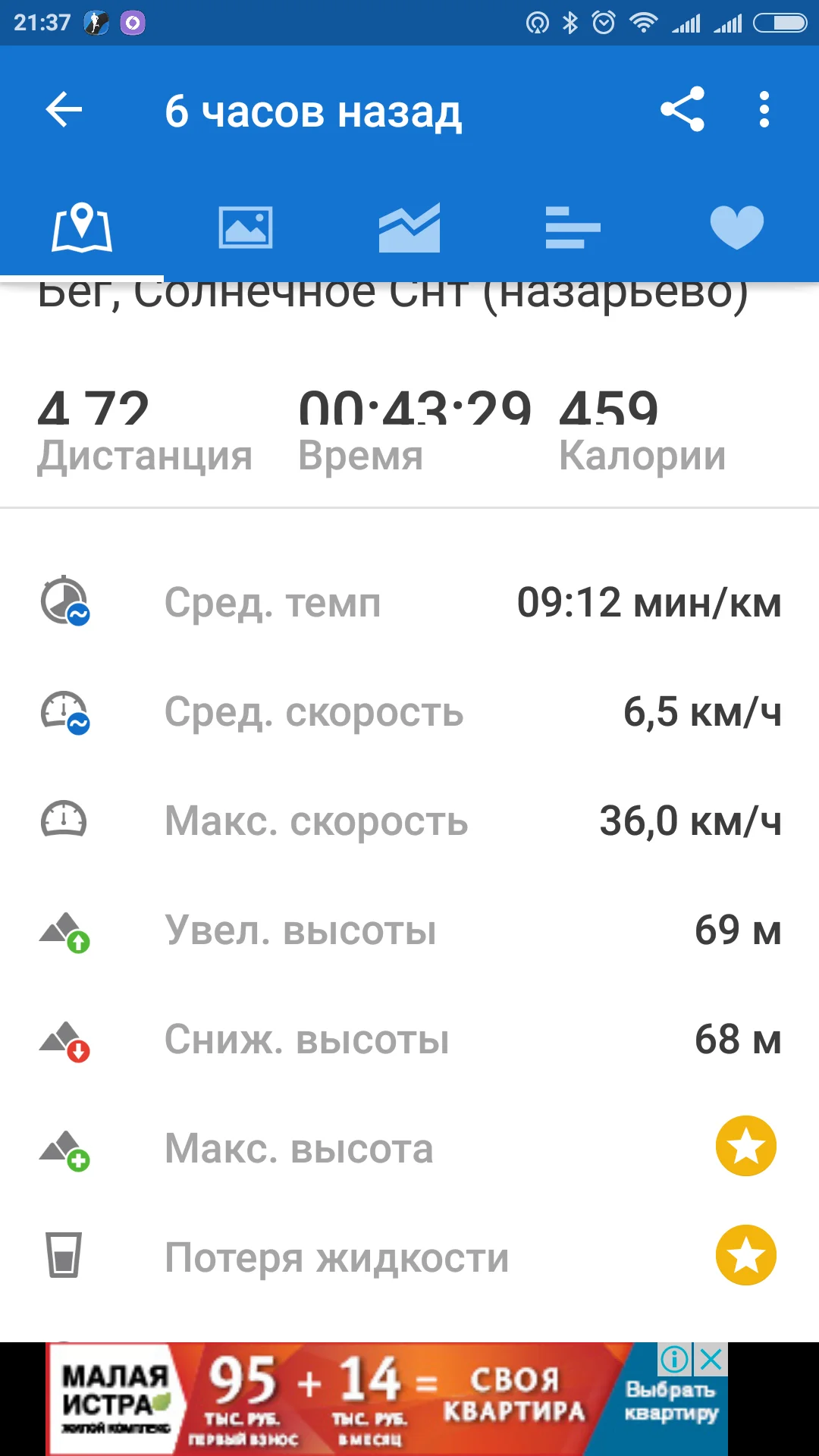
Task: Open the charts tab
Action: (409, 227)
